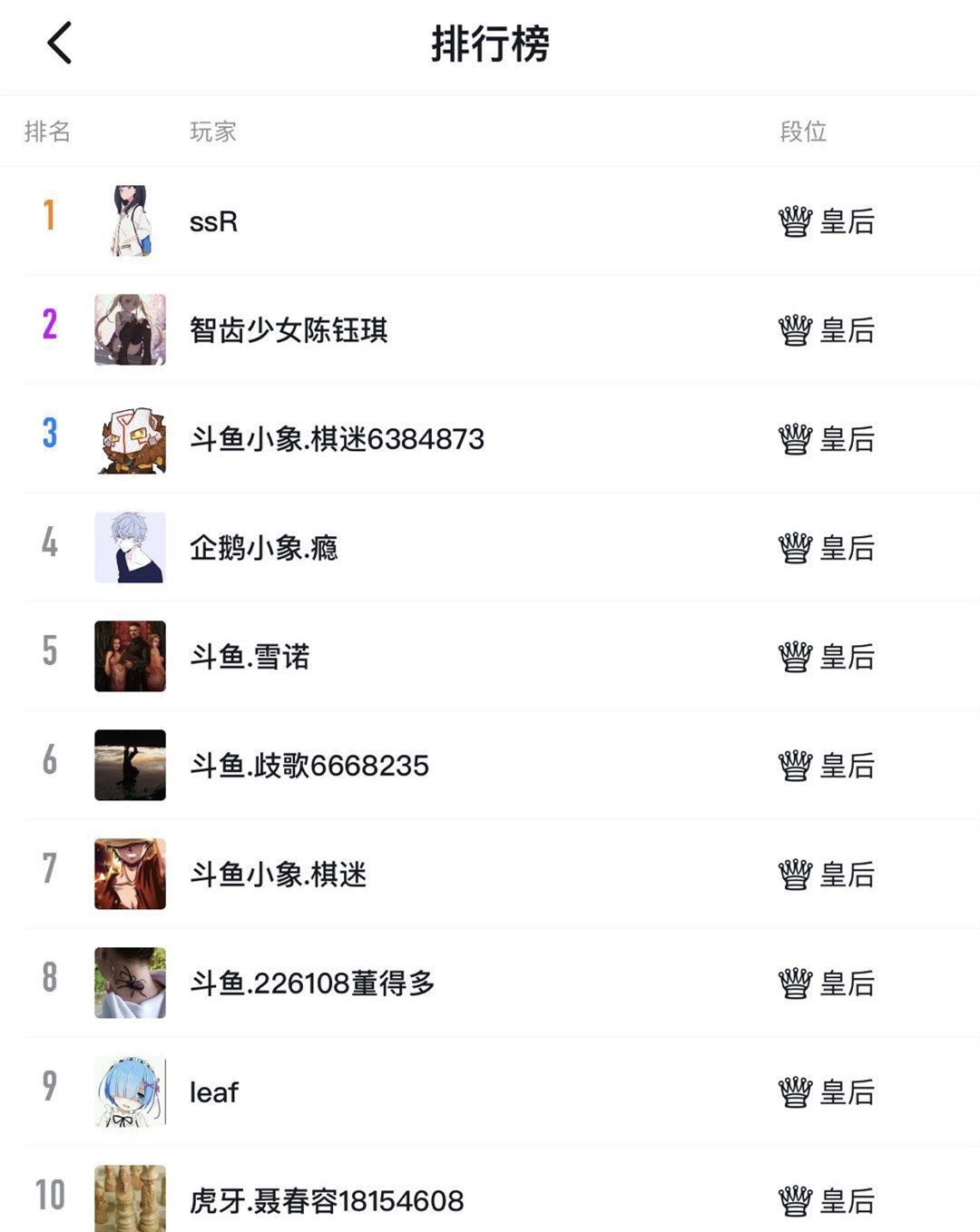Open ssR's profile avatar
Screen dimensions: 980x1232
coord(130,221)
